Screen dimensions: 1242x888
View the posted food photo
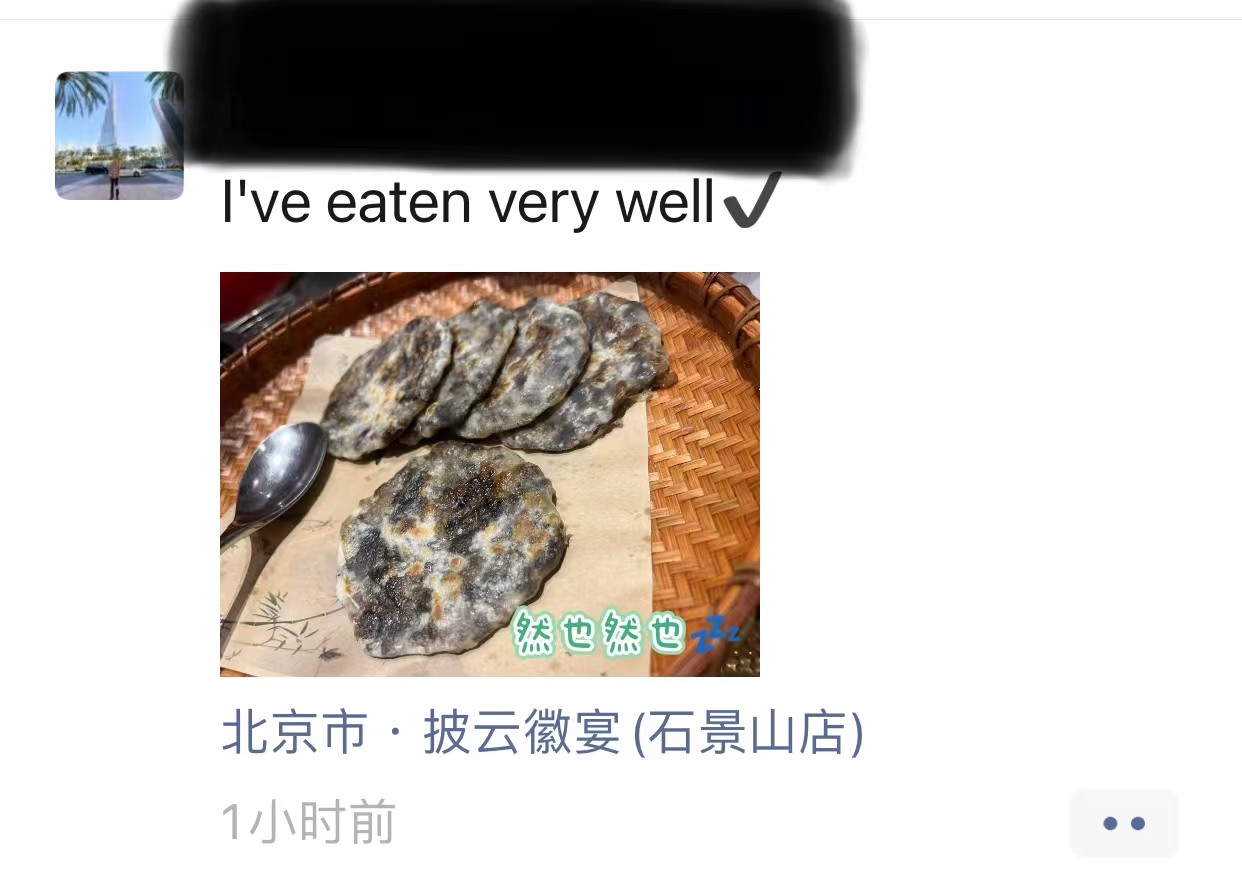[489, 474]
